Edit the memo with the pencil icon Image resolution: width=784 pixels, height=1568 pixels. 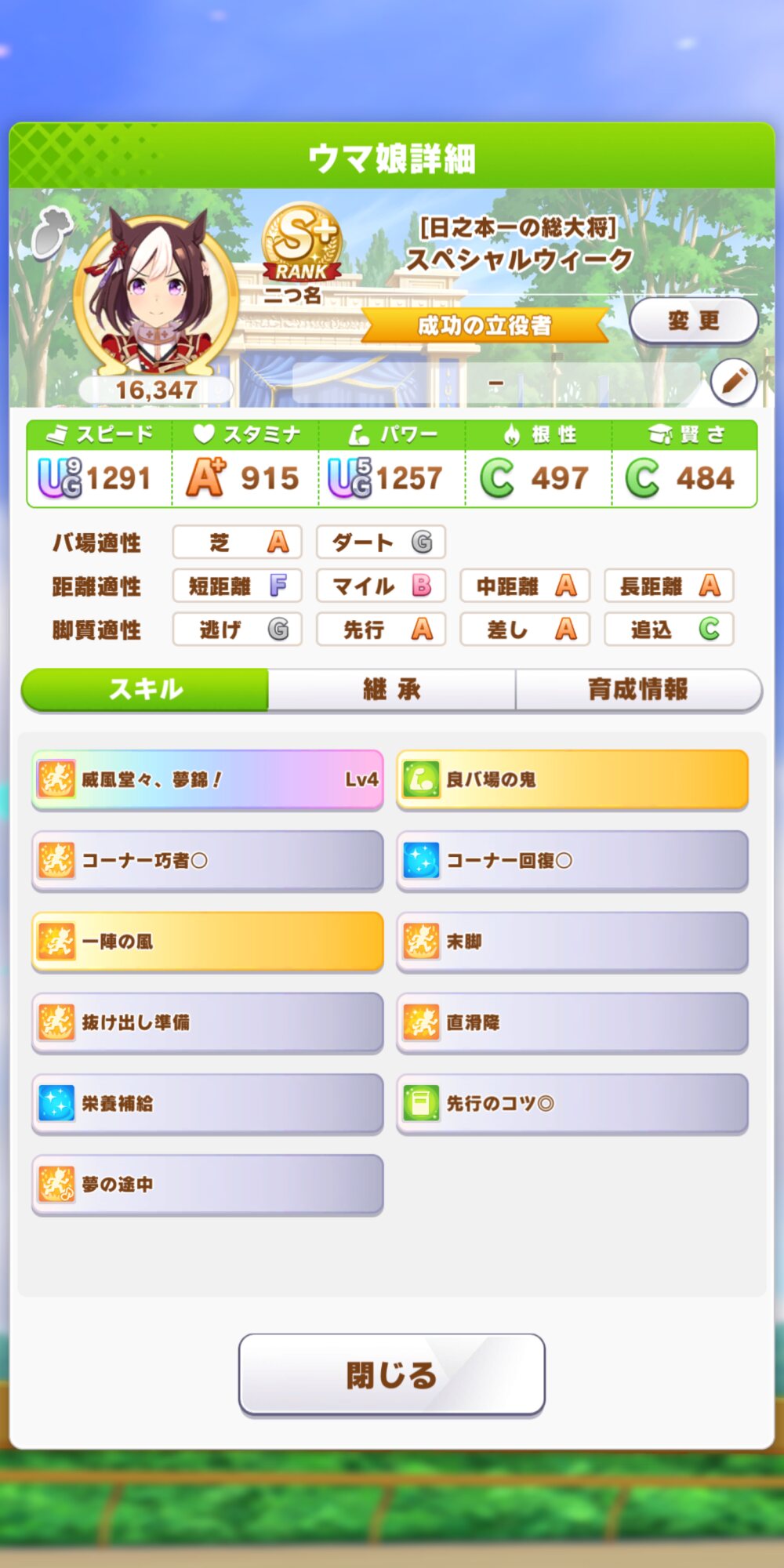pyautogui.click(x=733, y=382)
